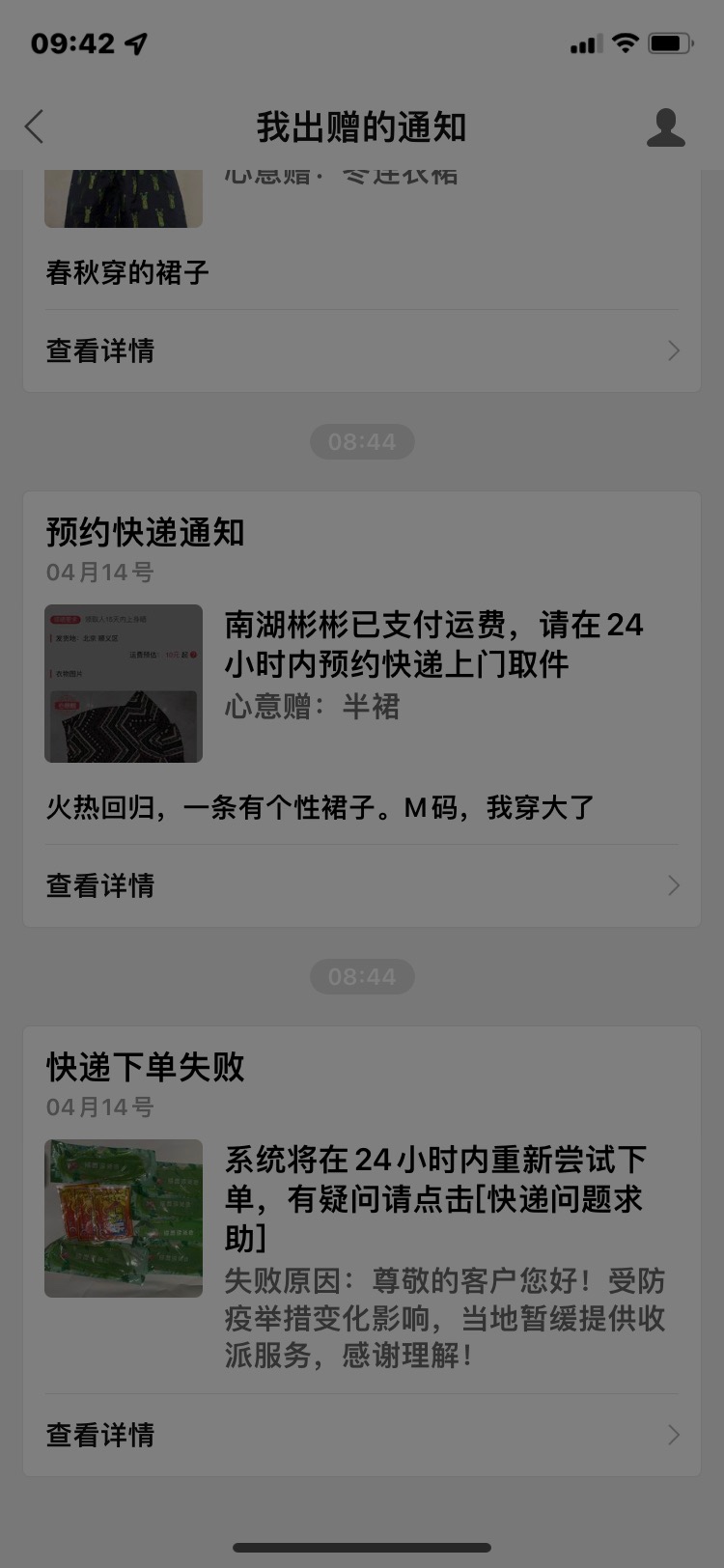View 查看详情 under 快递下单失败
724x1568 pixels.
[x=362, y=1435]
